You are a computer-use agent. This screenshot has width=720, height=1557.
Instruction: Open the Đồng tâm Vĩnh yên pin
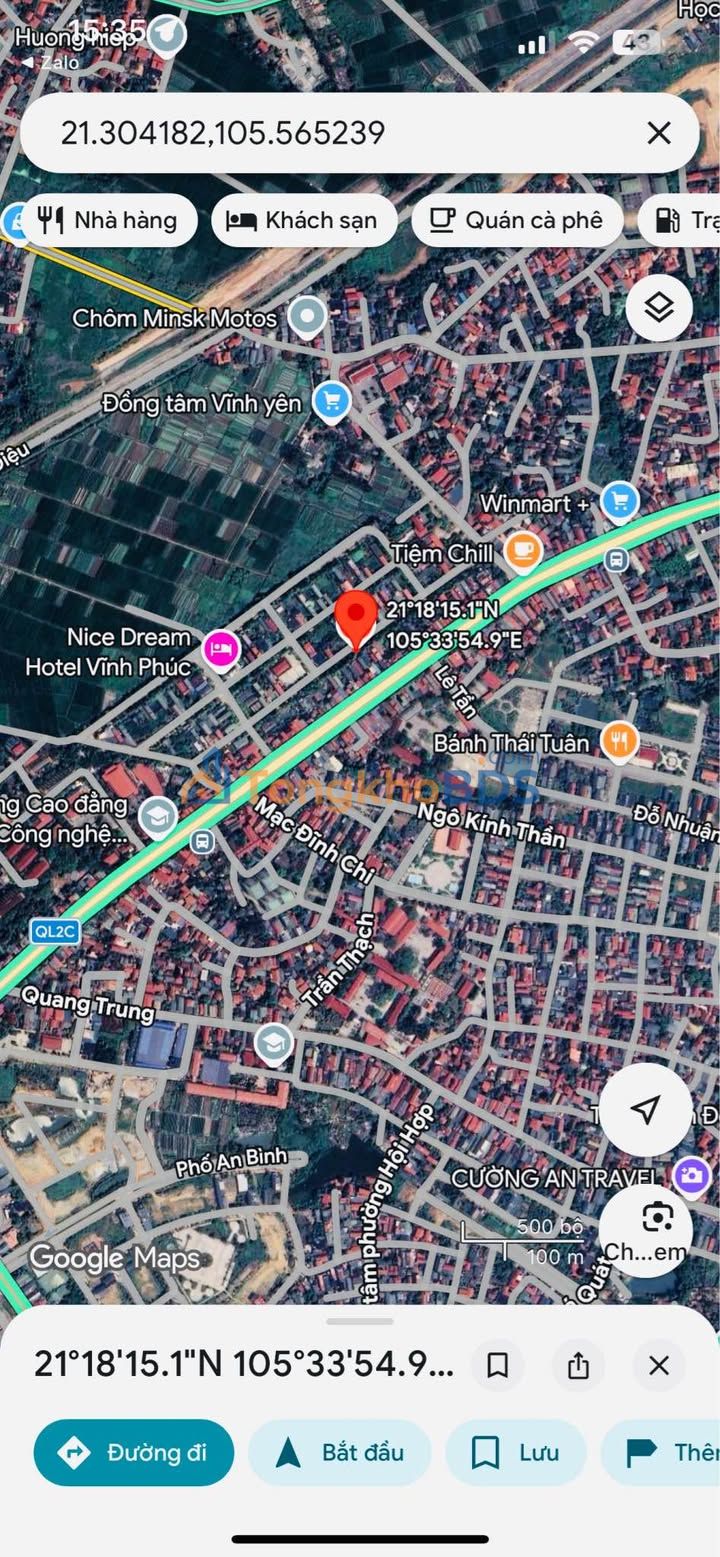[331, 402]
